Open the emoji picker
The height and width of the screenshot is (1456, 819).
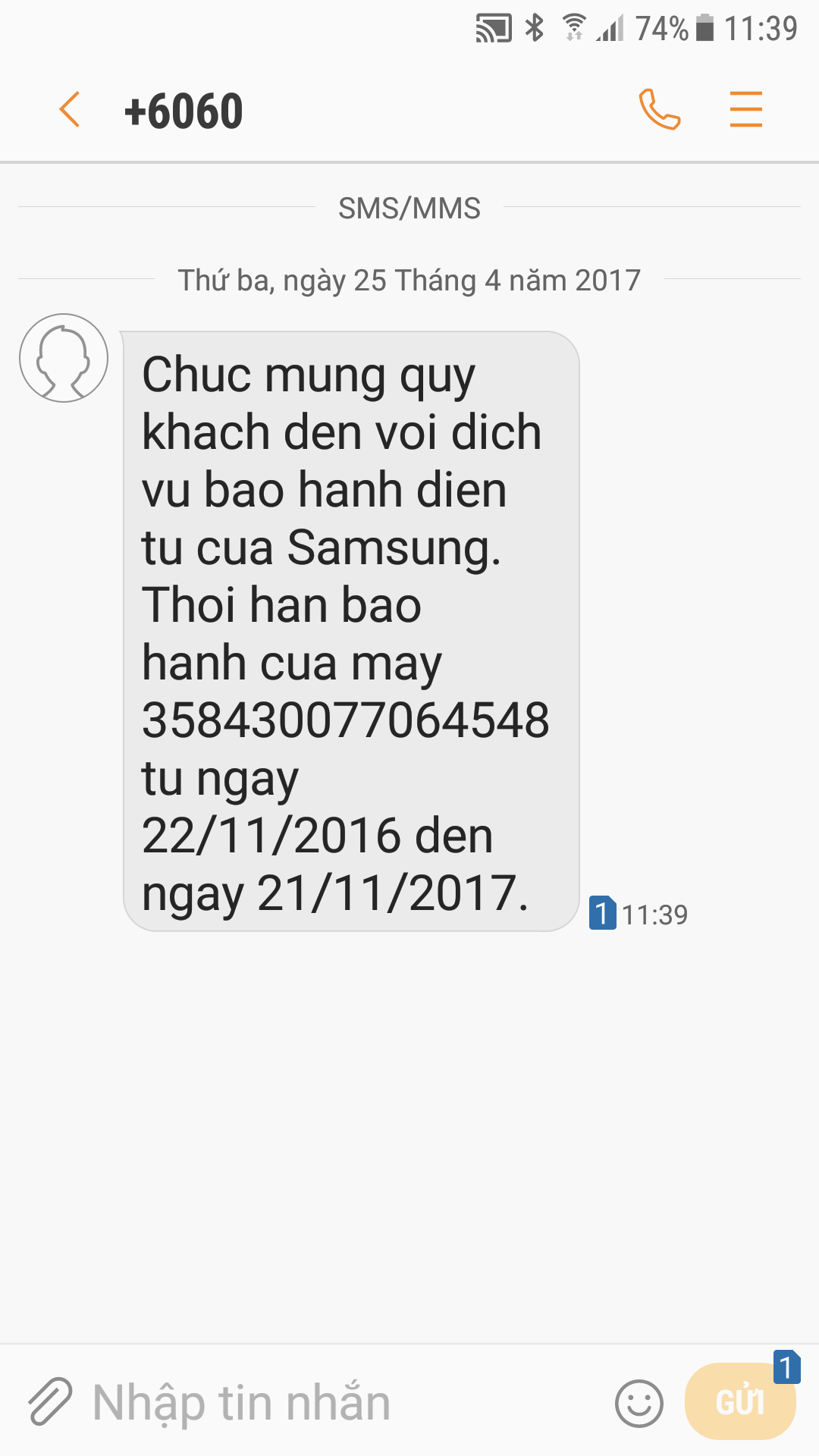[x=639, y=1403]
